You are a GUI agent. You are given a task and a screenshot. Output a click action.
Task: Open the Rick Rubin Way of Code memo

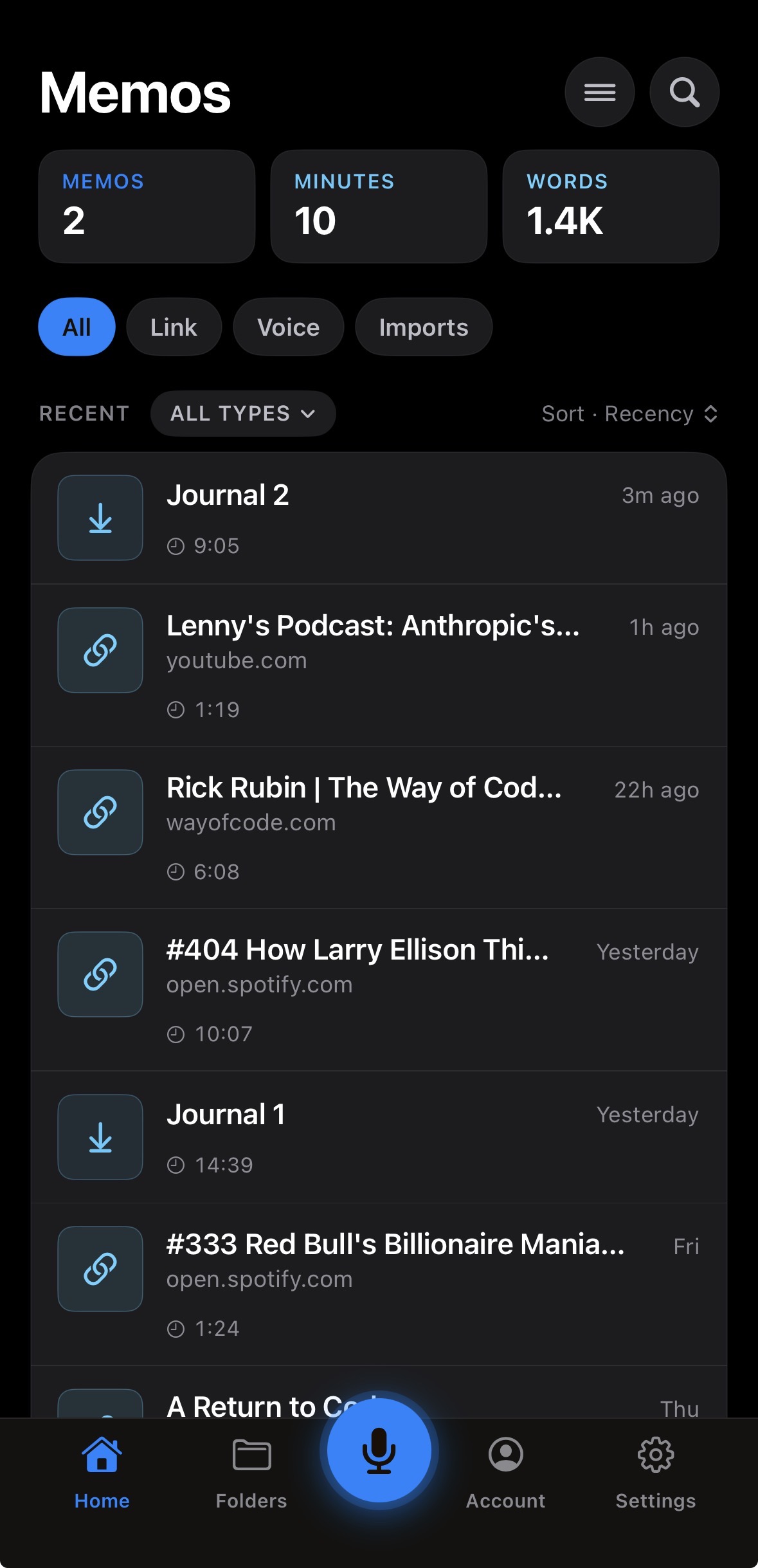coord(379,828)
